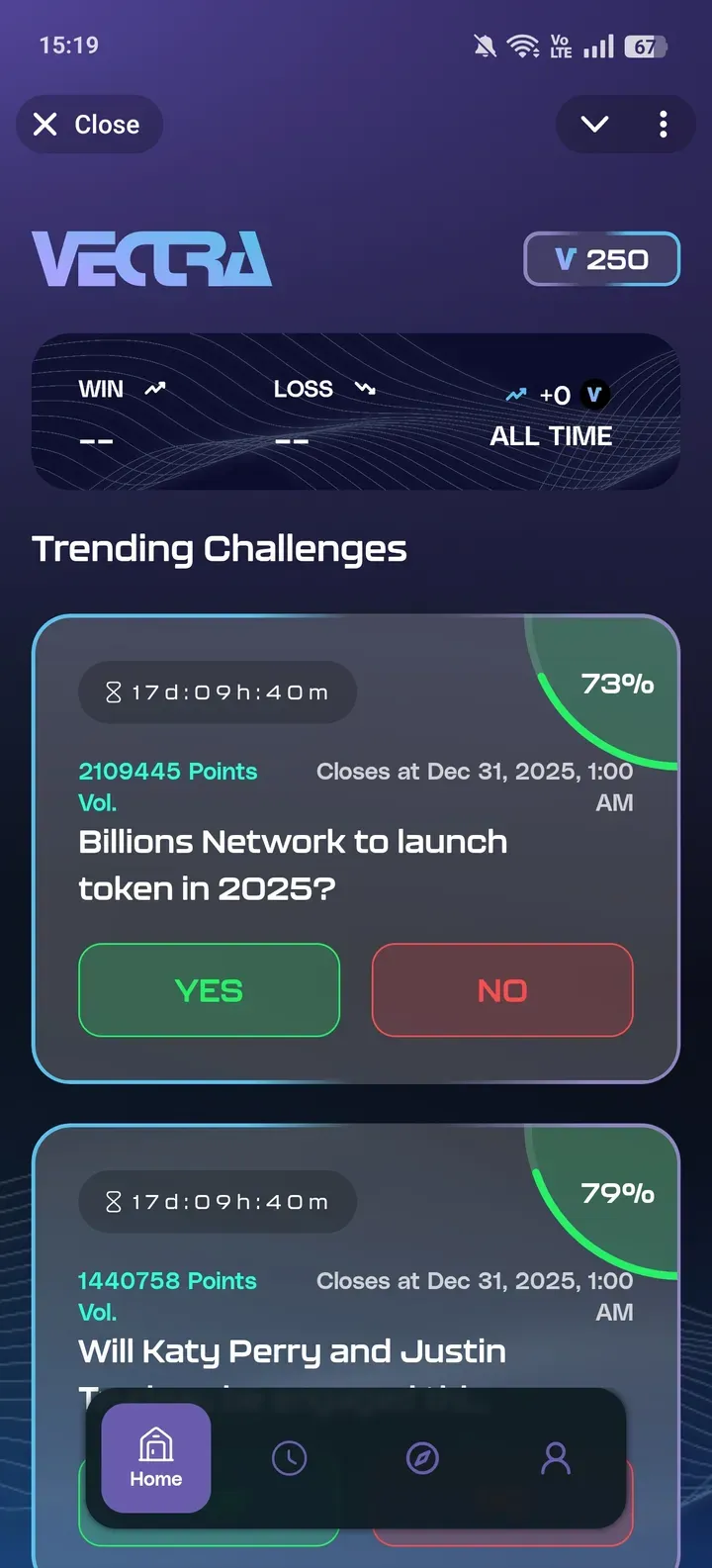712x1568 pixels.
Task: Open the profile tab
Action: pos(556,1458)
